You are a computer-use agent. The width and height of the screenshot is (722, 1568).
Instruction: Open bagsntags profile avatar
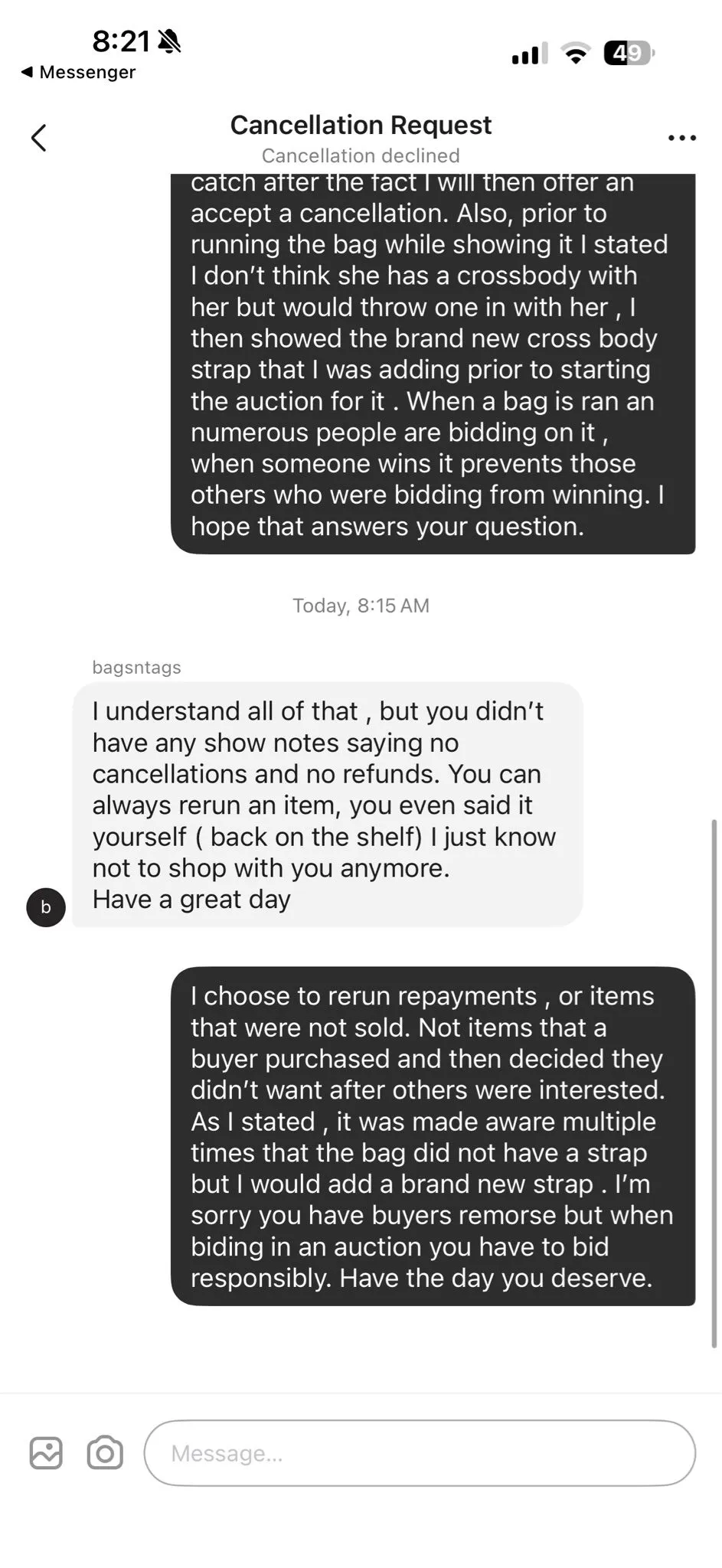coord(46,907)
